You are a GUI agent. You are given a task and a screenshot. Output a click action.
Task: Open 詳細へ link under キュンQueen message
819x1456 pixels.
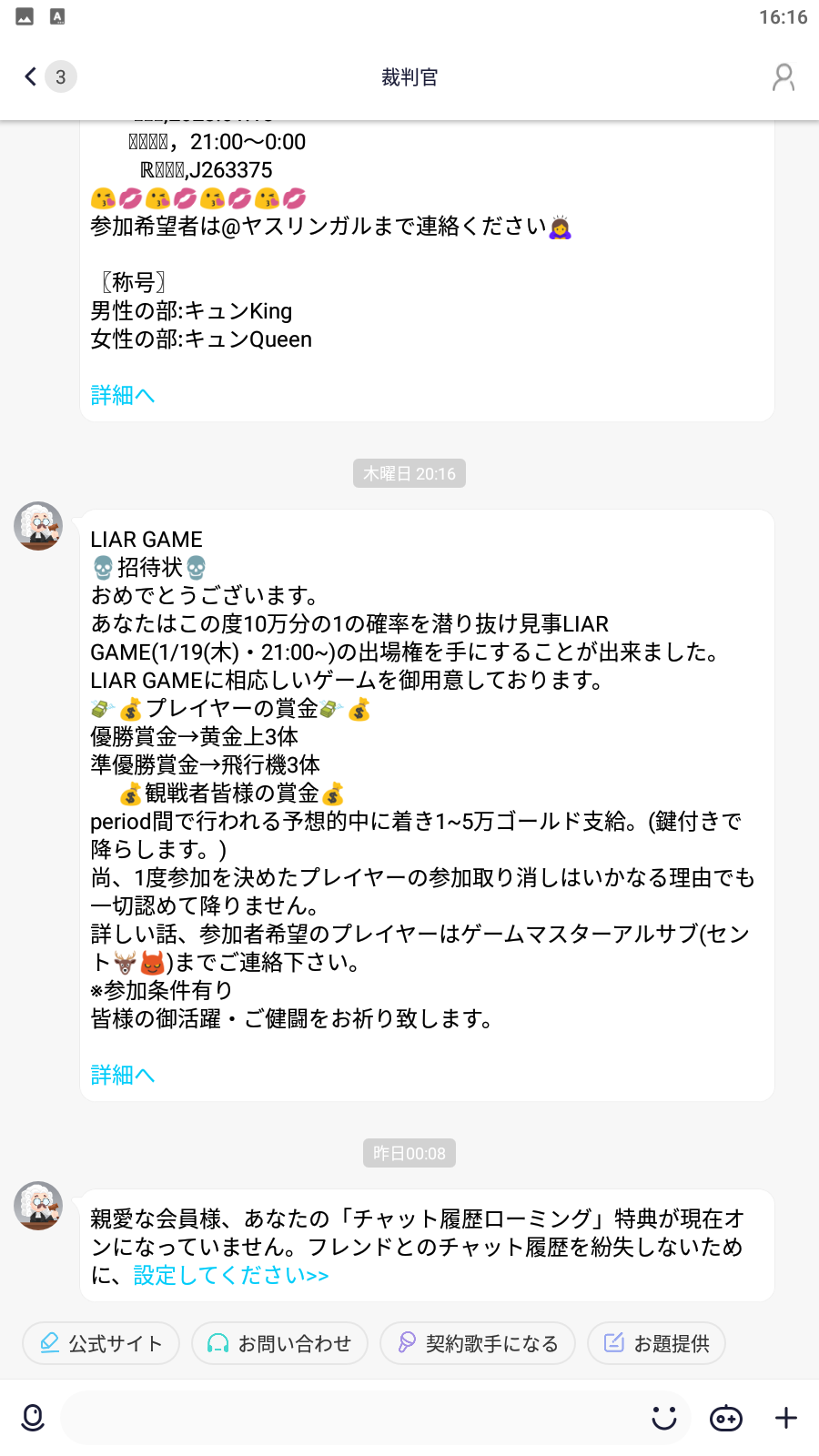point(122,395)
